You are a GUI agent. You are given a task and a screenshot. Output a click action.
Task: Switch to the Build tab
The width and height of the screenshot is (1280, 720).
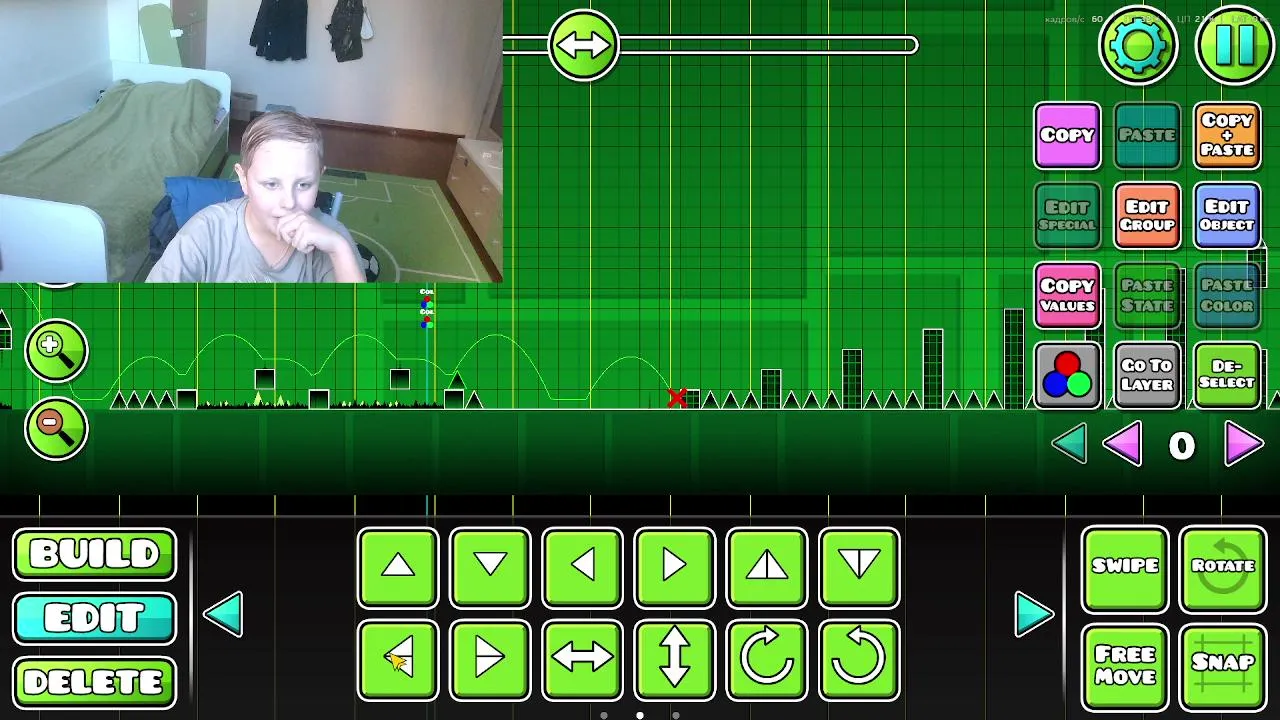click(x=95, y=554)
